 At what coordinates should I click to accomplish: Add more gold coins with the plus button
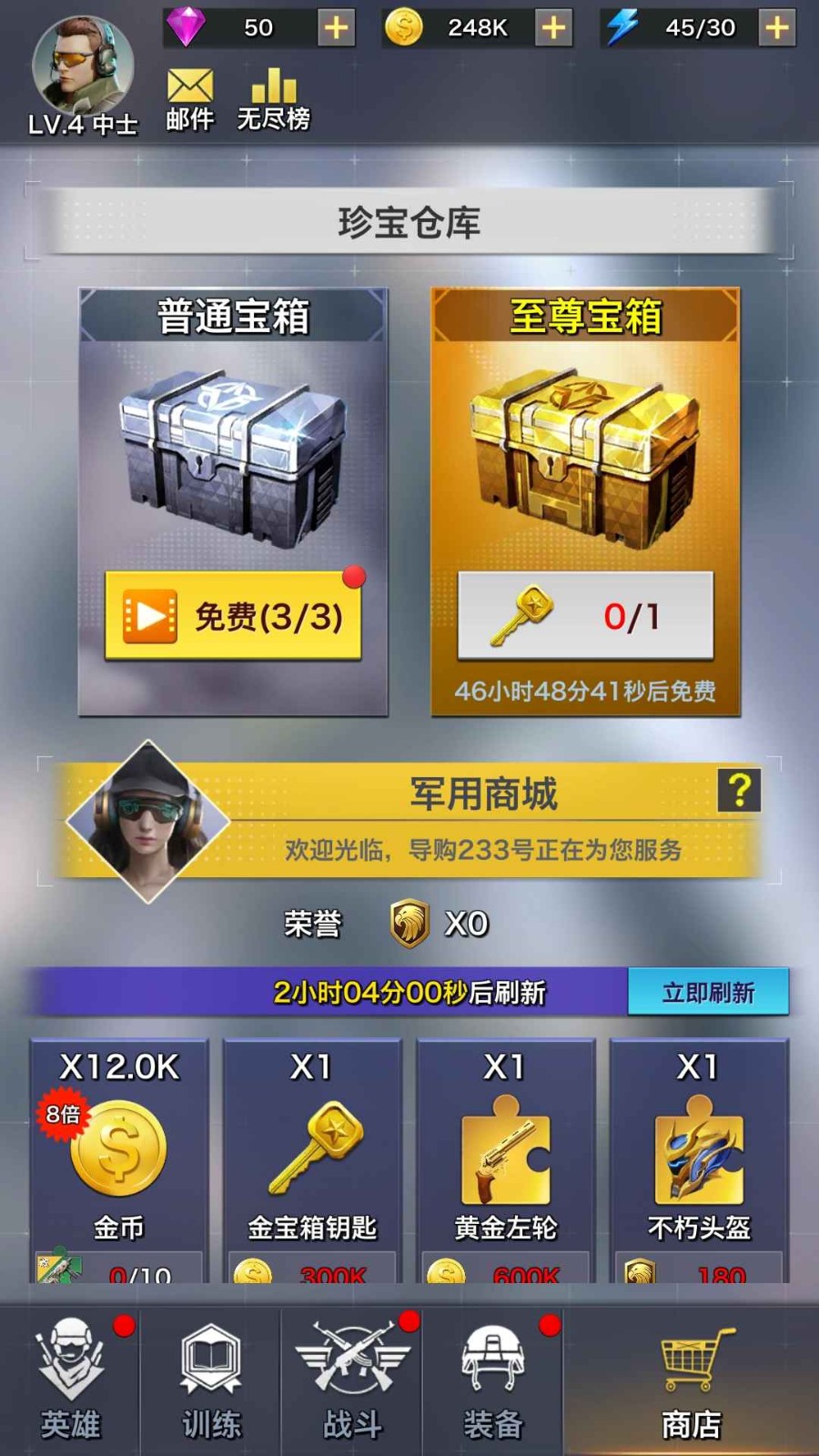553,28
